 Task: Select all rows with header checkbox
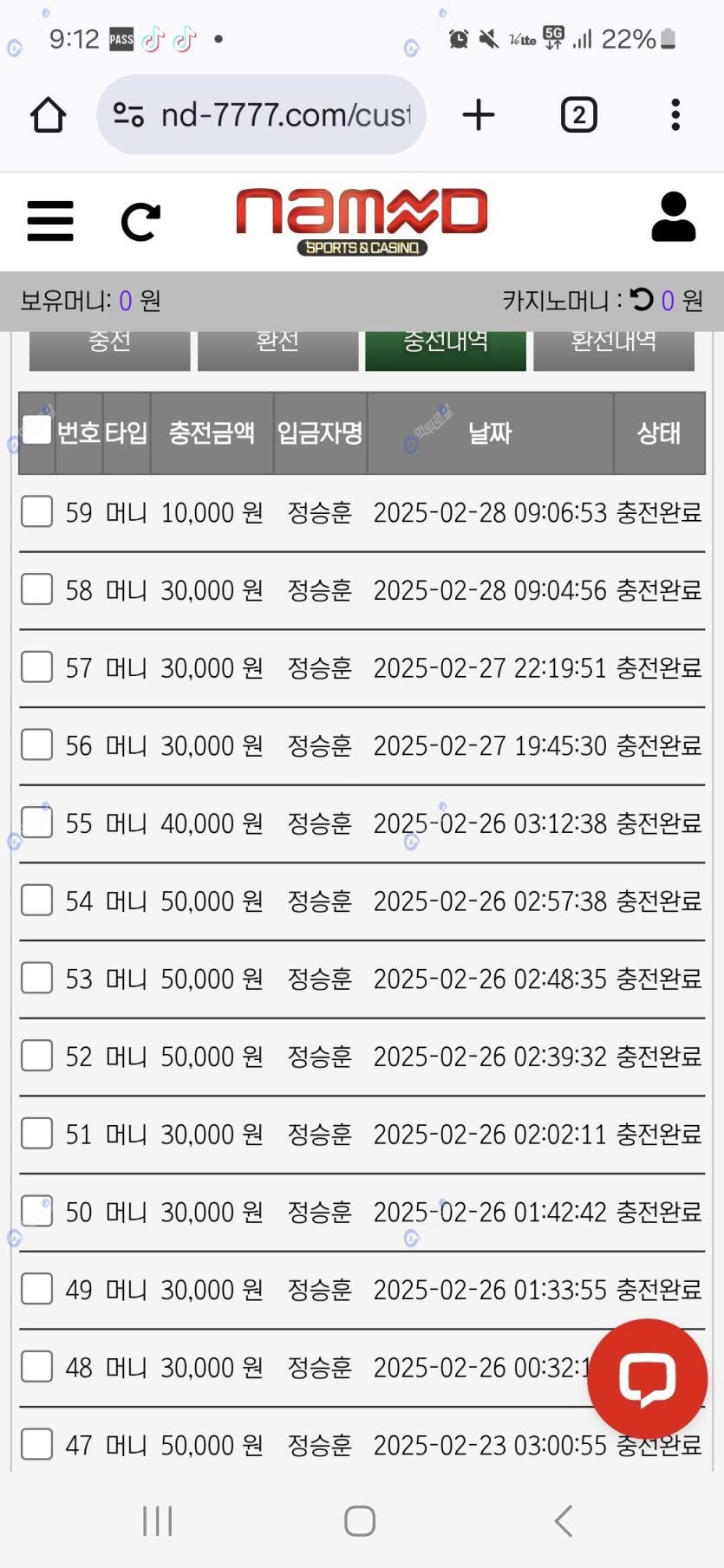click(x=36, y=429)
